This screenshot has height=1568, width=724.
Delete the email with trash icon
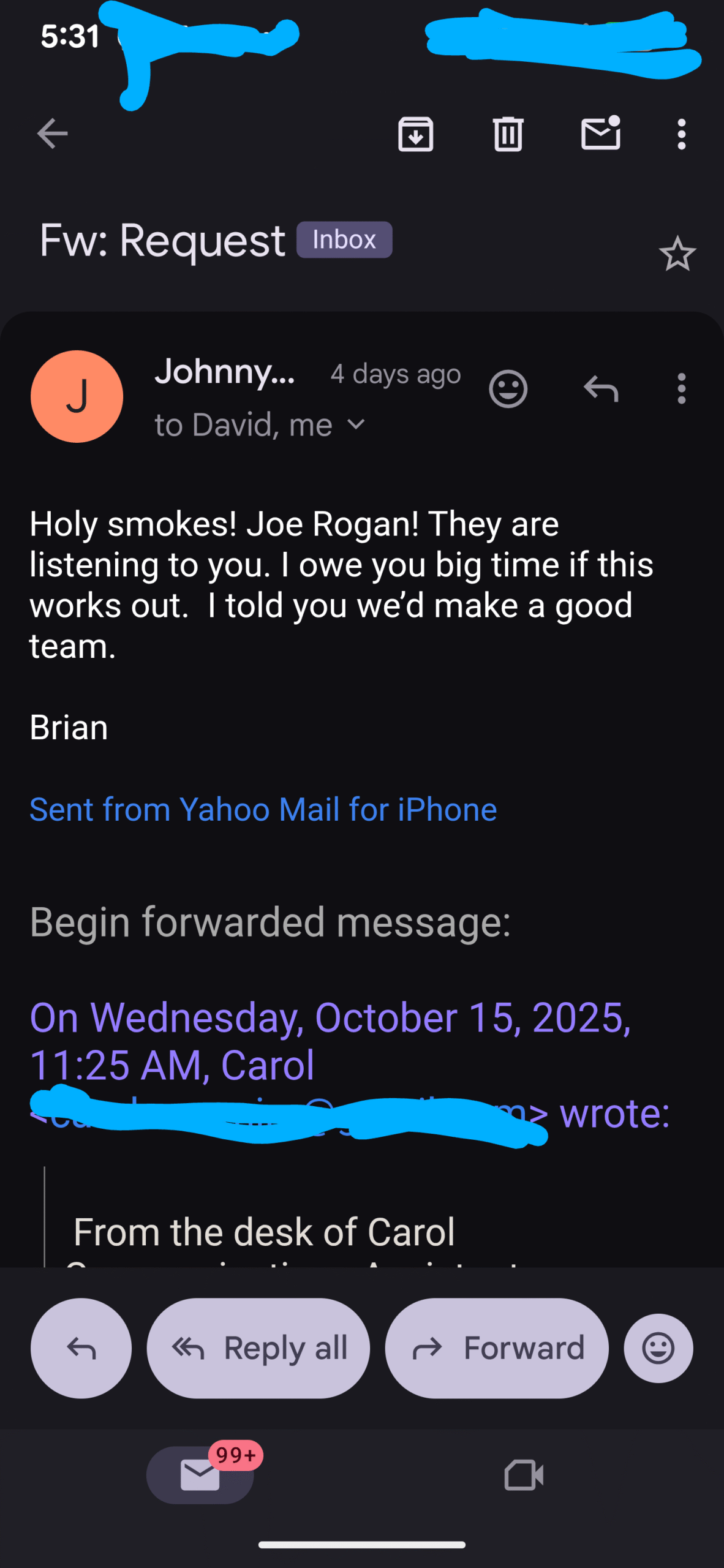click(508, 134)
